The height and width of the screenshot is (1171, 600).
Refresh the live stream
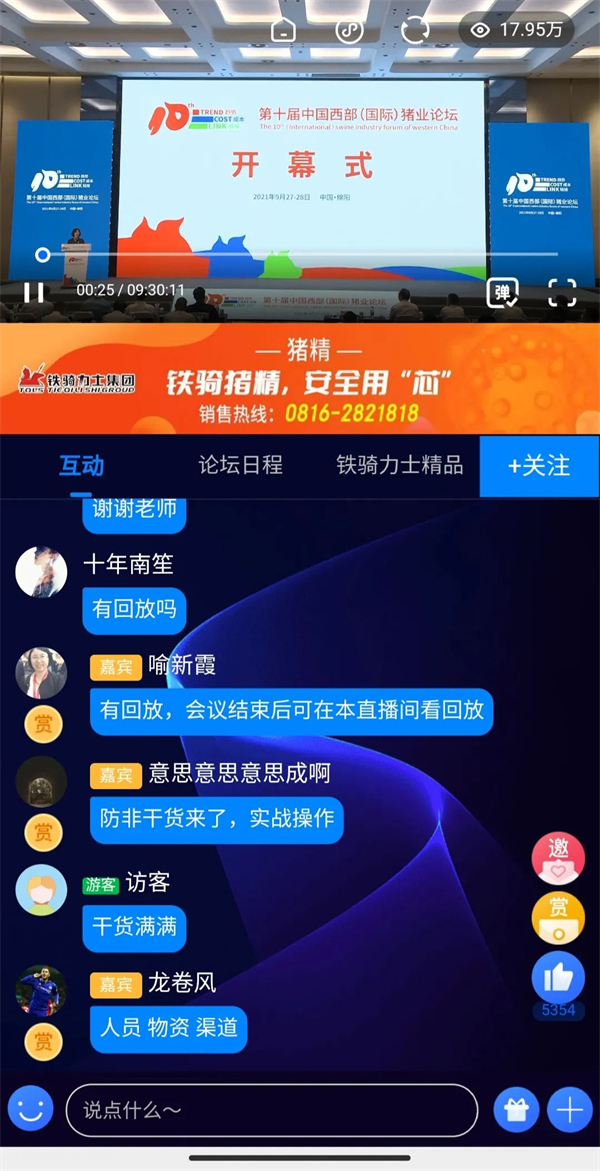[x=414, y=30]
